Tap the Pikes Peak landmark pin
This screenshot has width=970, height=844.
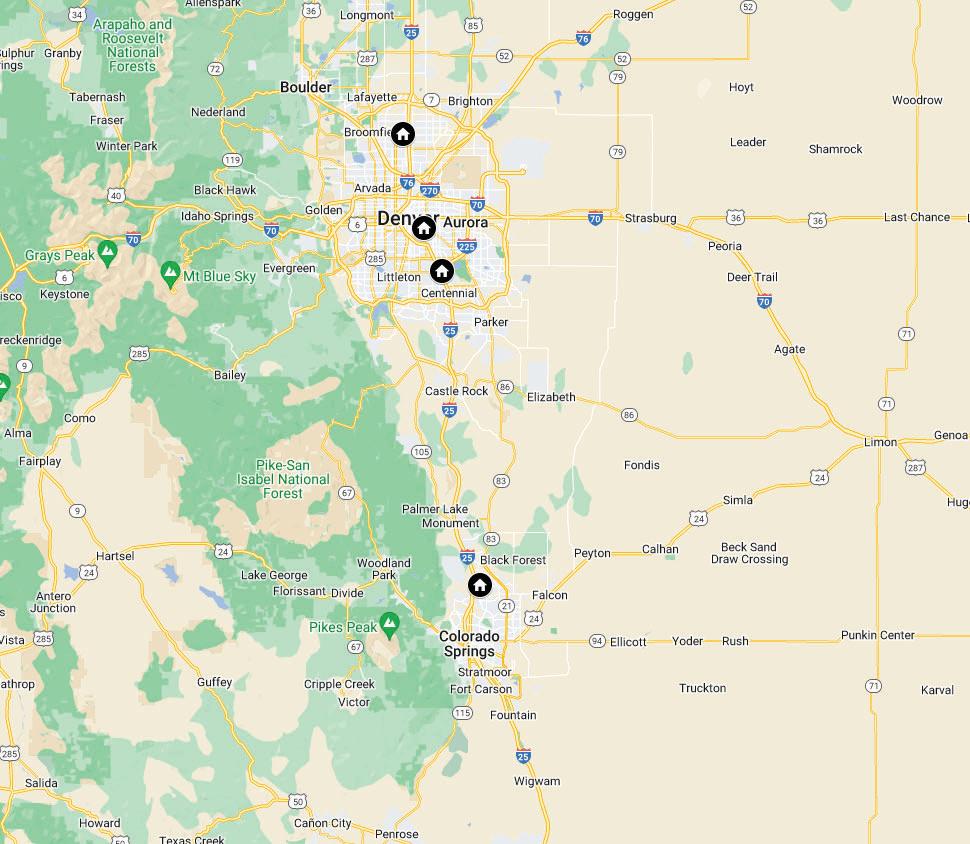[389, 625]
